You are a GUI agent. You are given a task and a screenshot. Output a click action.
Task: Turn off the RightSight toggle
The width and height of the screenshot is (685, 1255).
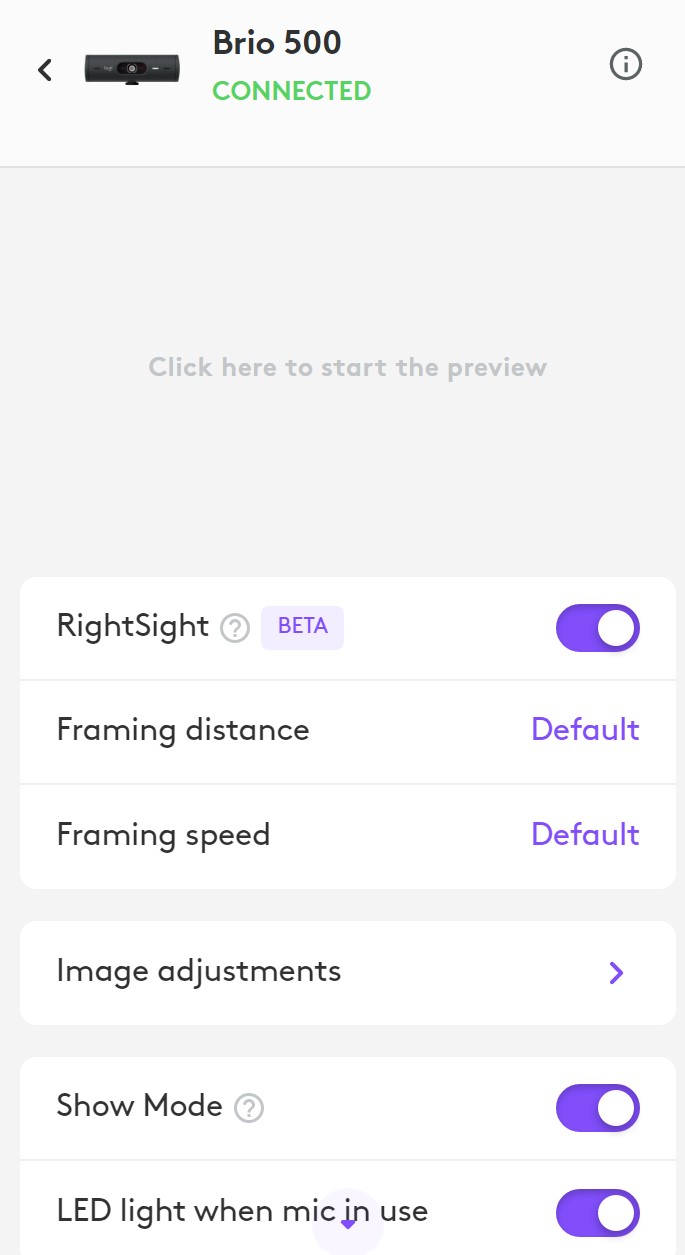pos(597,628)
